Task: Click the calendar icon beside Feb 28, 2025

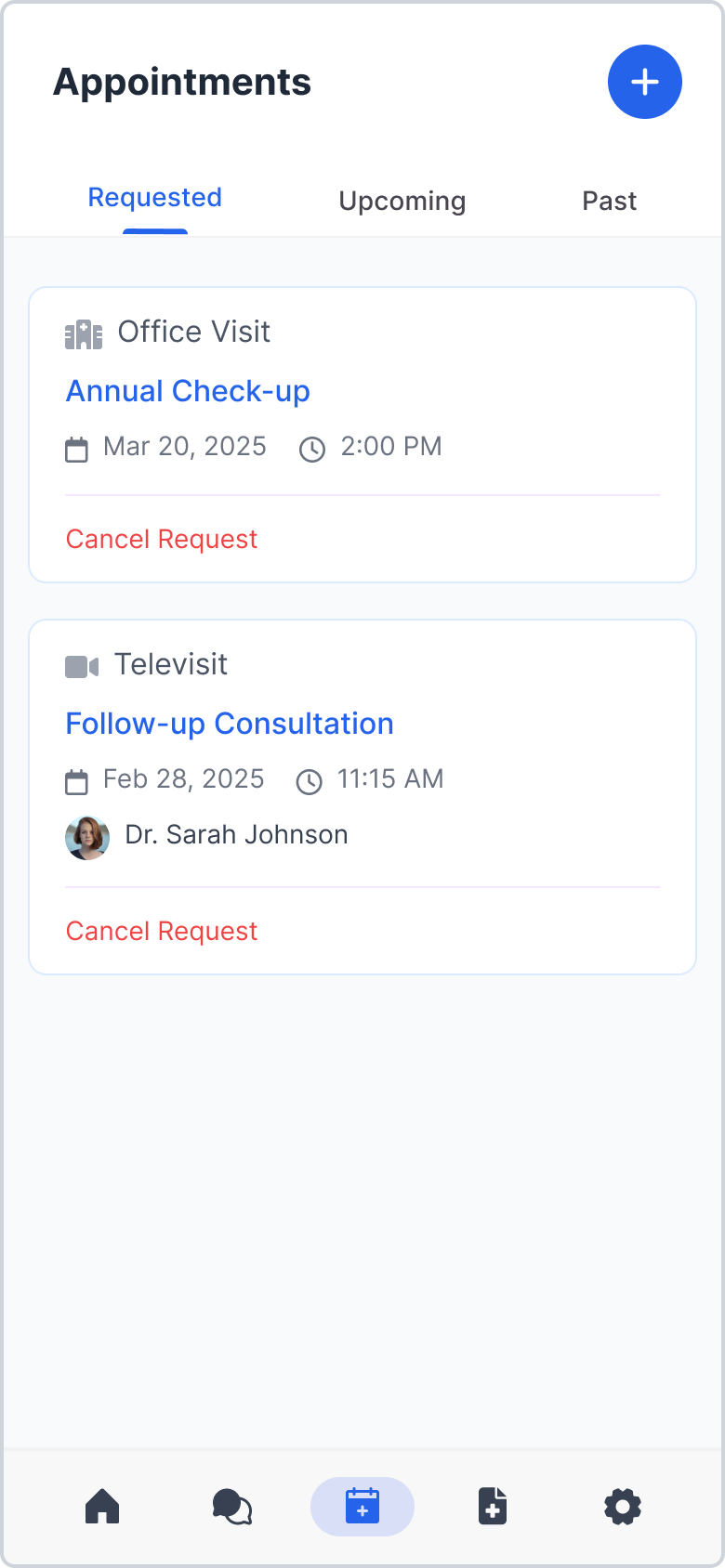Action: [77, 781]
